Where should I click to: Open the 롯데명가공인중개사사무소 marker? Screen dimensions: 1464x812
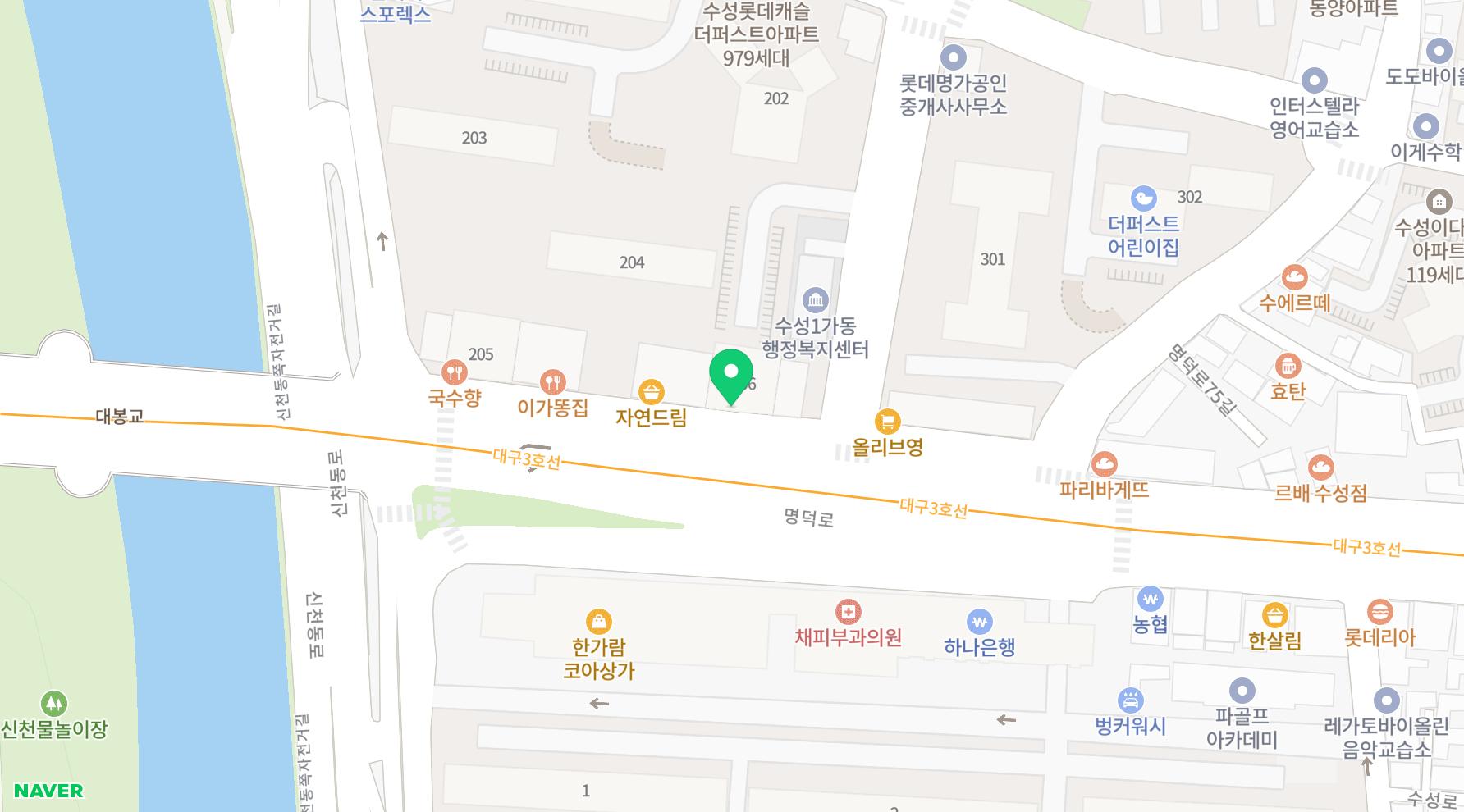(x=953, y=57)
